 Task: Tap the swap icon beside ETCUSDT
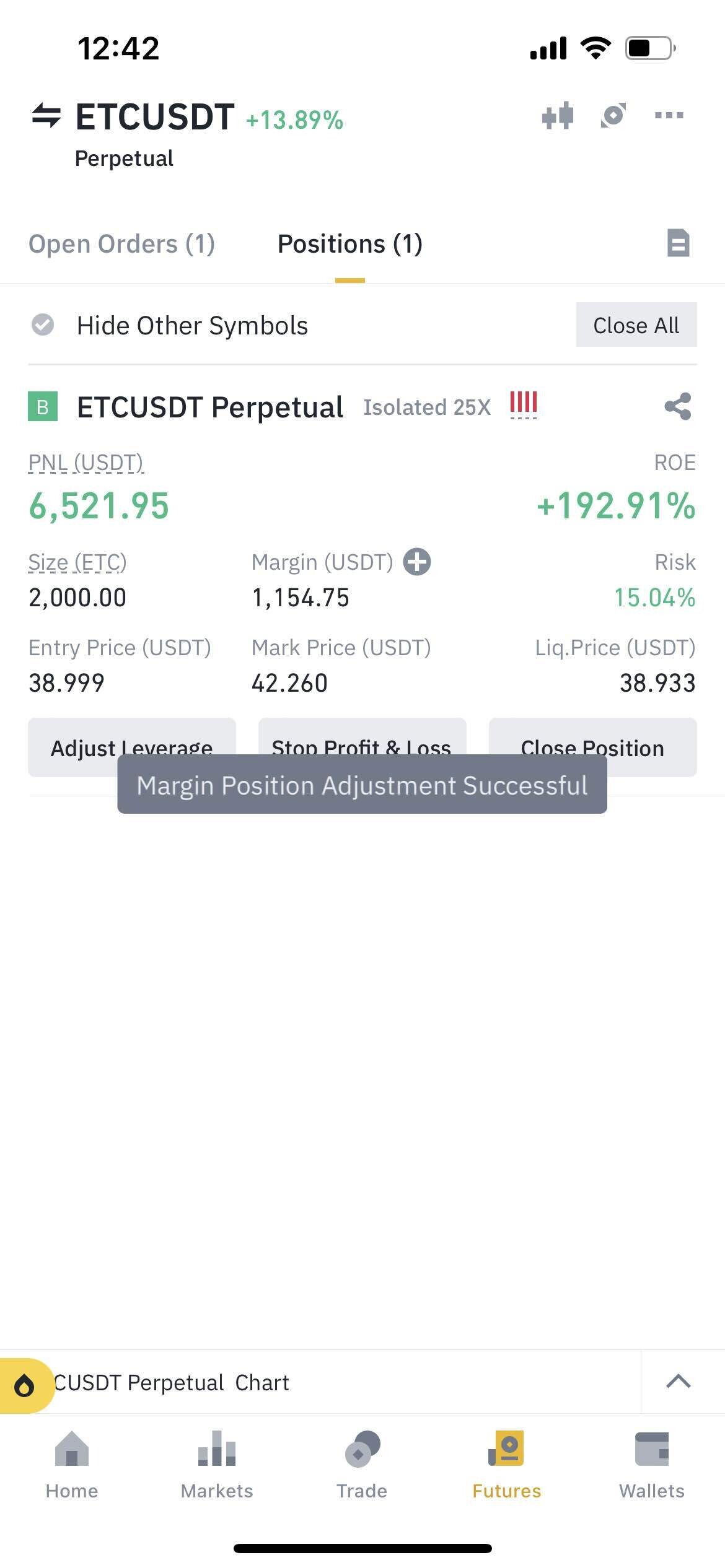pyautogui.click(x=46, y=116)
